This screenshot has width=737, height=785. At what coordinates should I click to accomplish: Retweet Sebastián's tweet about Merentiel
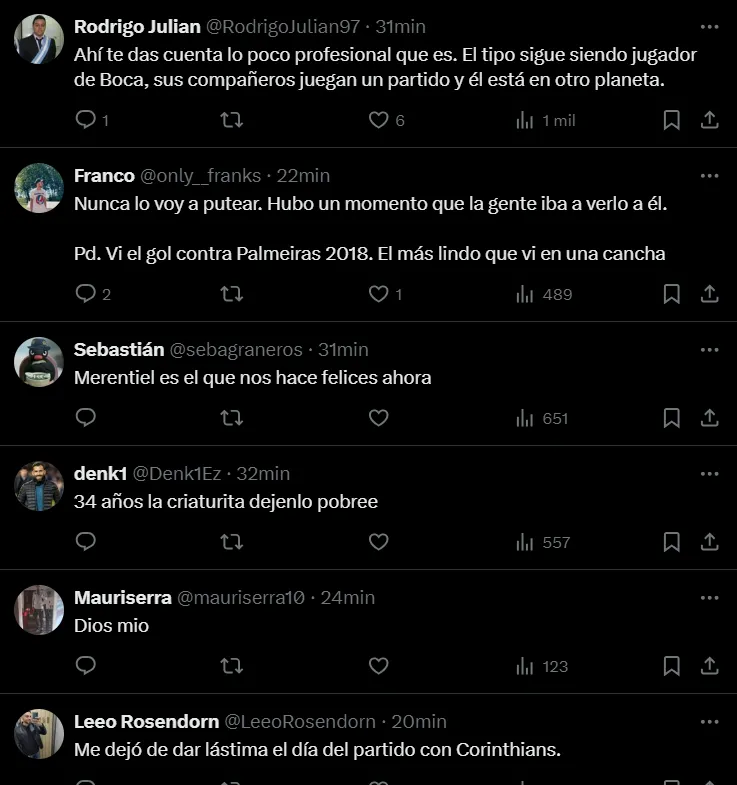[231, 418]
